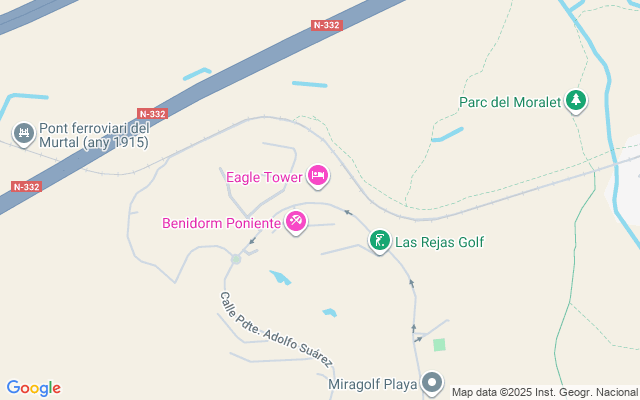The height and width of the screenshot is (400, 640).
Task: Open the Pont ferroviari del Murtal landmark
Action: (23, 133)
